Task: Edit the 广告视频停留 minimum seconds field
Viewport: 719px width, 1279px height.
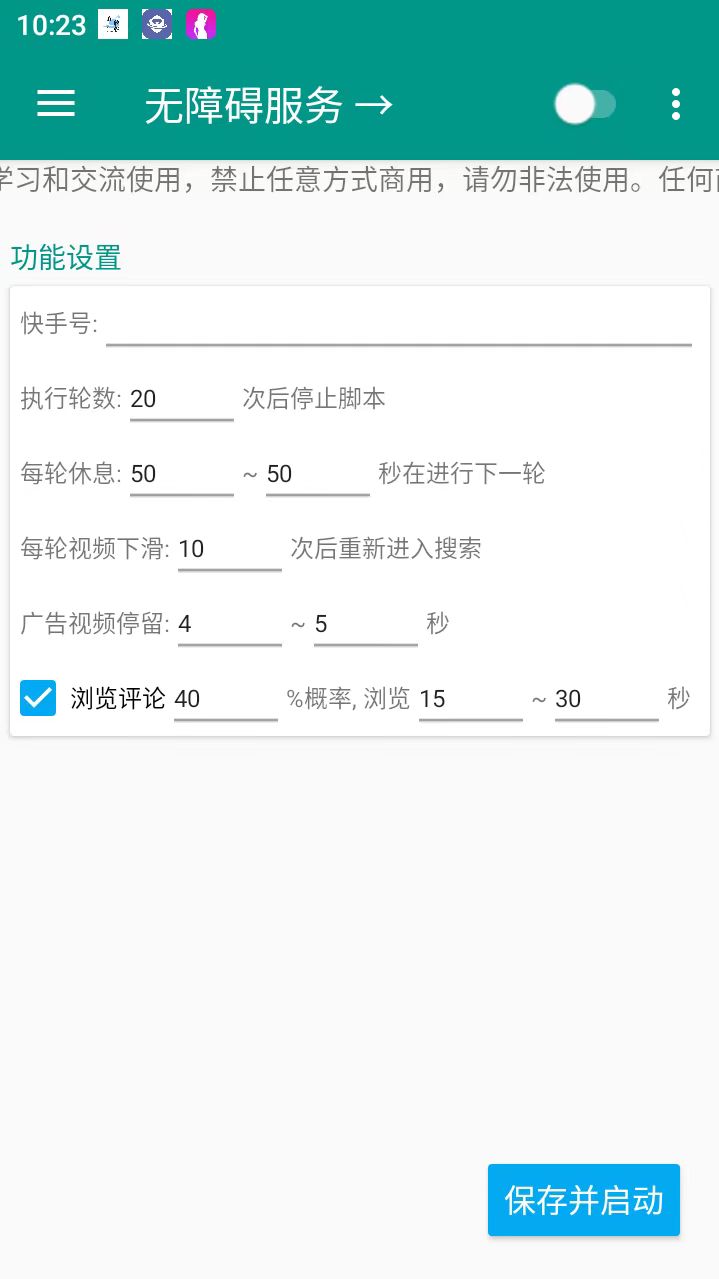Action: click(x=229, y=624)
